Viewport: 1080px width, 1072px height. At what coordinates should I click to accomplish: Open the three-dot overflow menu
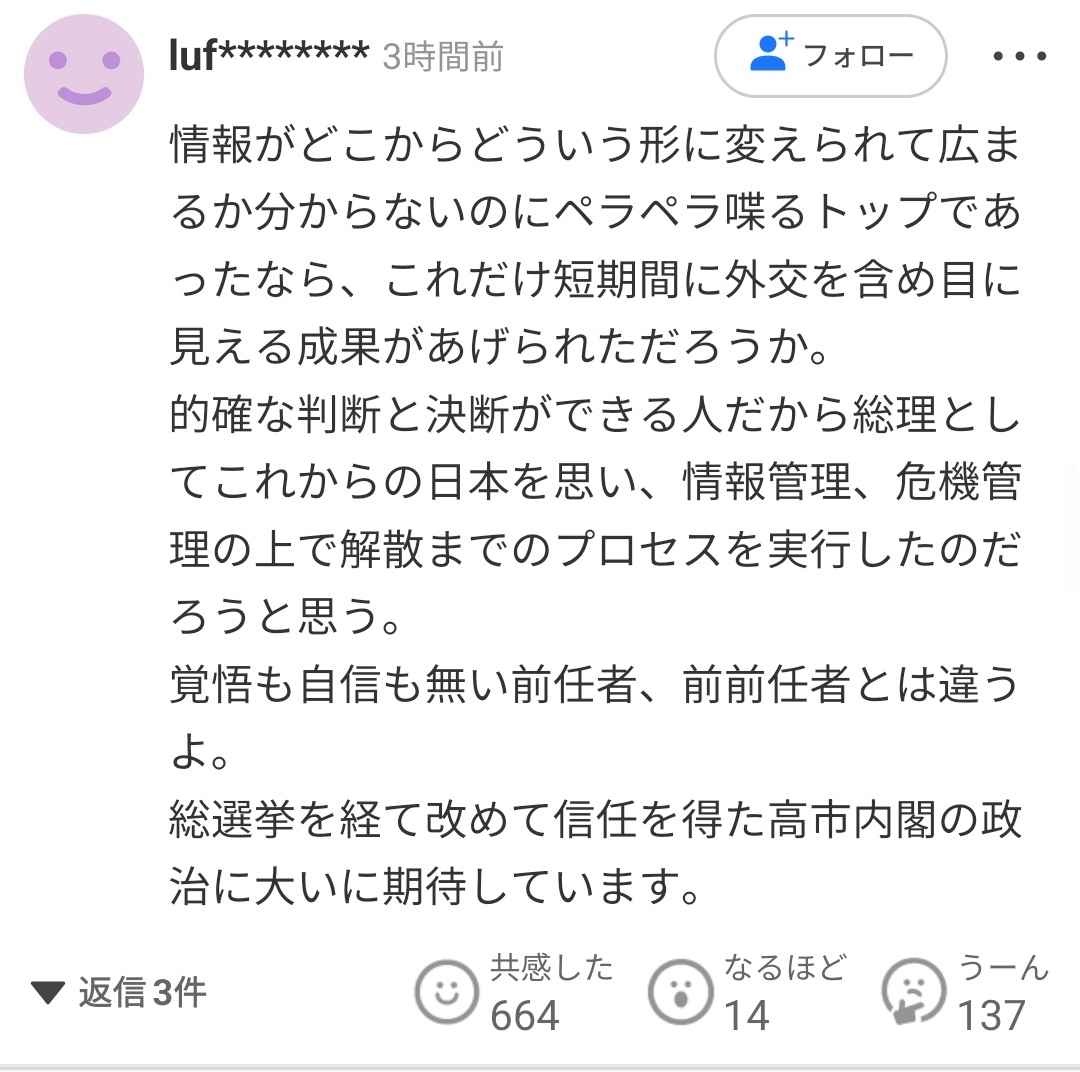1018,57
